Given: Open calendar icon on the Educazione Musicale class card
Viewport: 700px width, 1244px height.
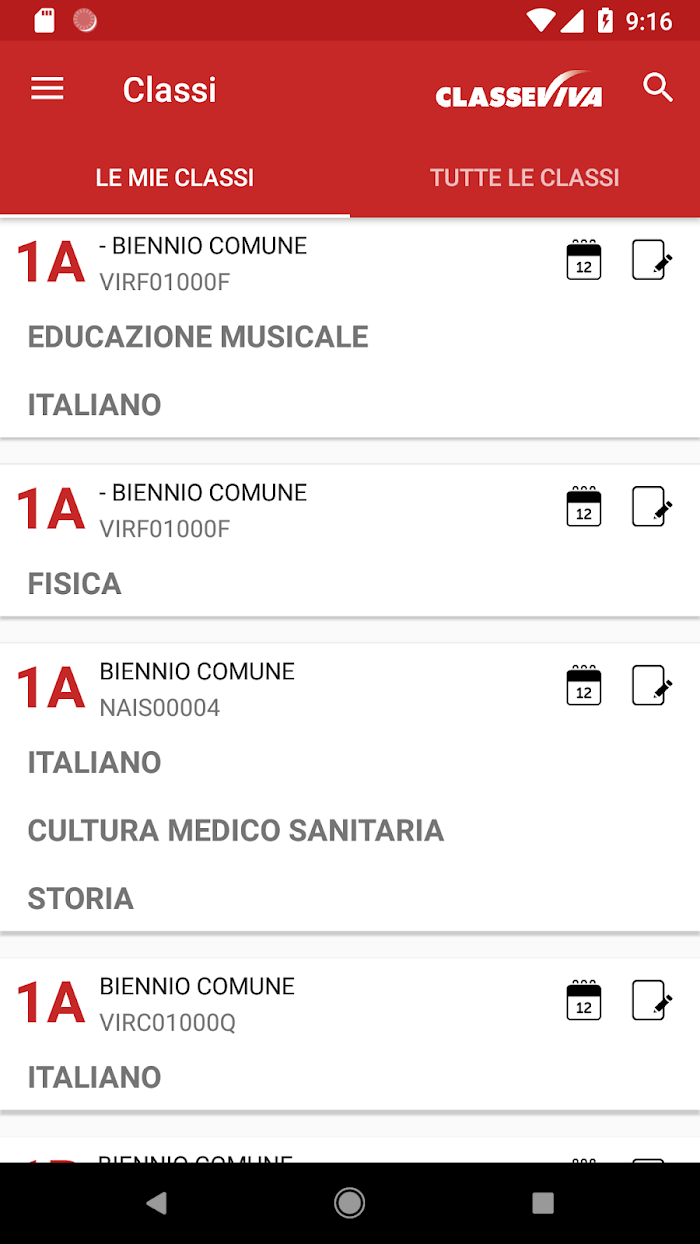Looking at the screenshot, I should click(584, 260).
